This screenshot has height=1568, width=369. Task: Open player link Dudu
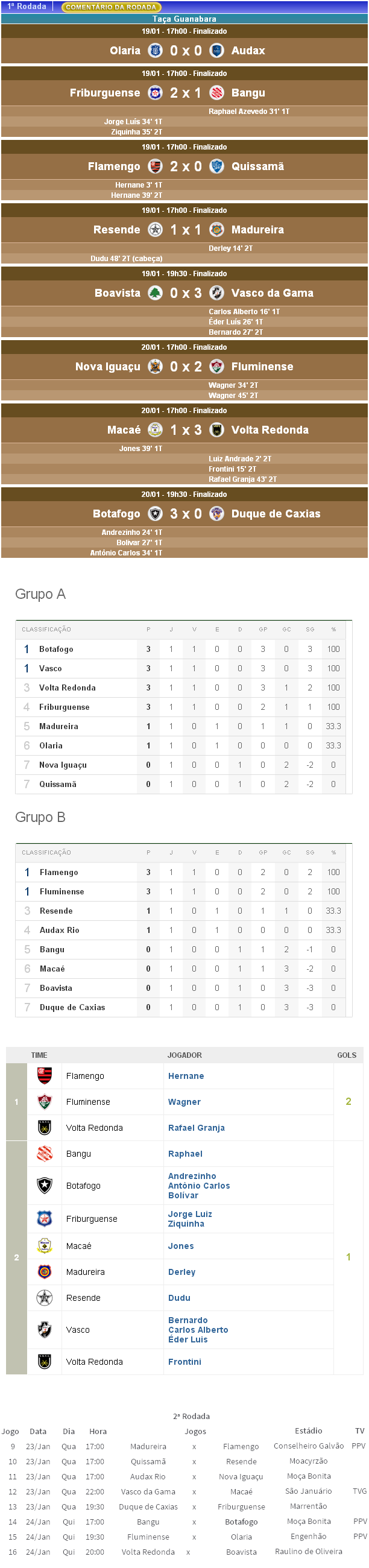pos(179,1297)
